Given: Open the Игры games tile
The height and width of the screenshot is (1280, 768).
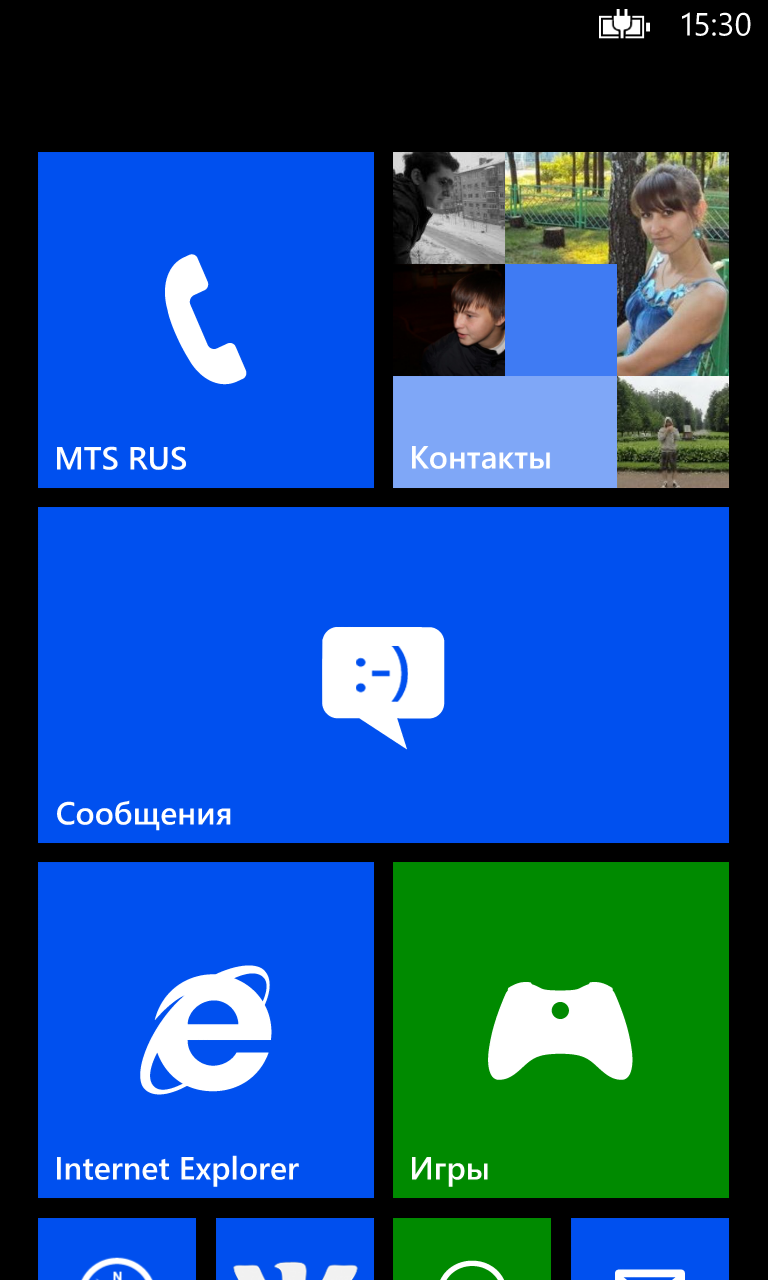Looking at the screenshot, I should pyautogui.click(x=561, y=1030).
